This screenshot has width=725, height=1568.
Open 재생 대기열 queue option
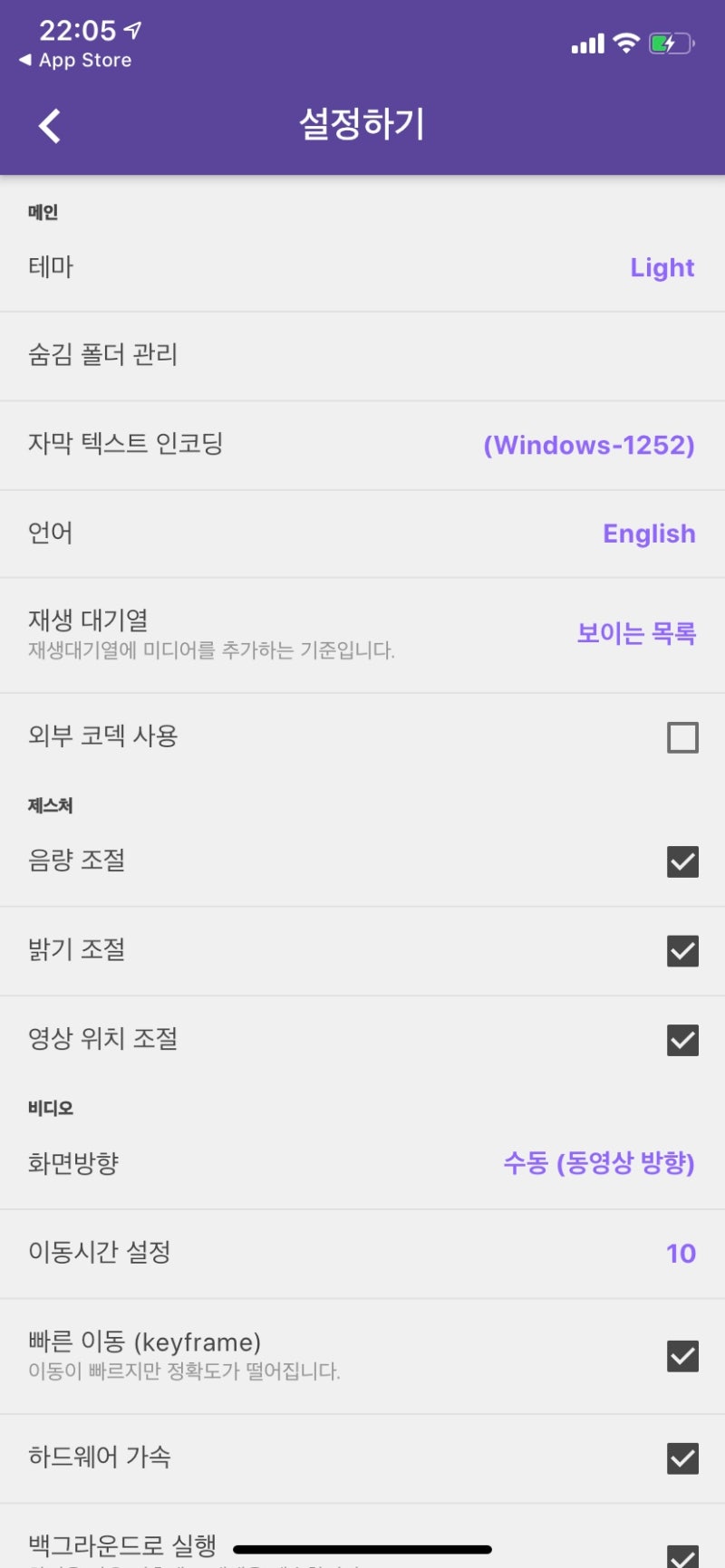(x=362, y=633)
